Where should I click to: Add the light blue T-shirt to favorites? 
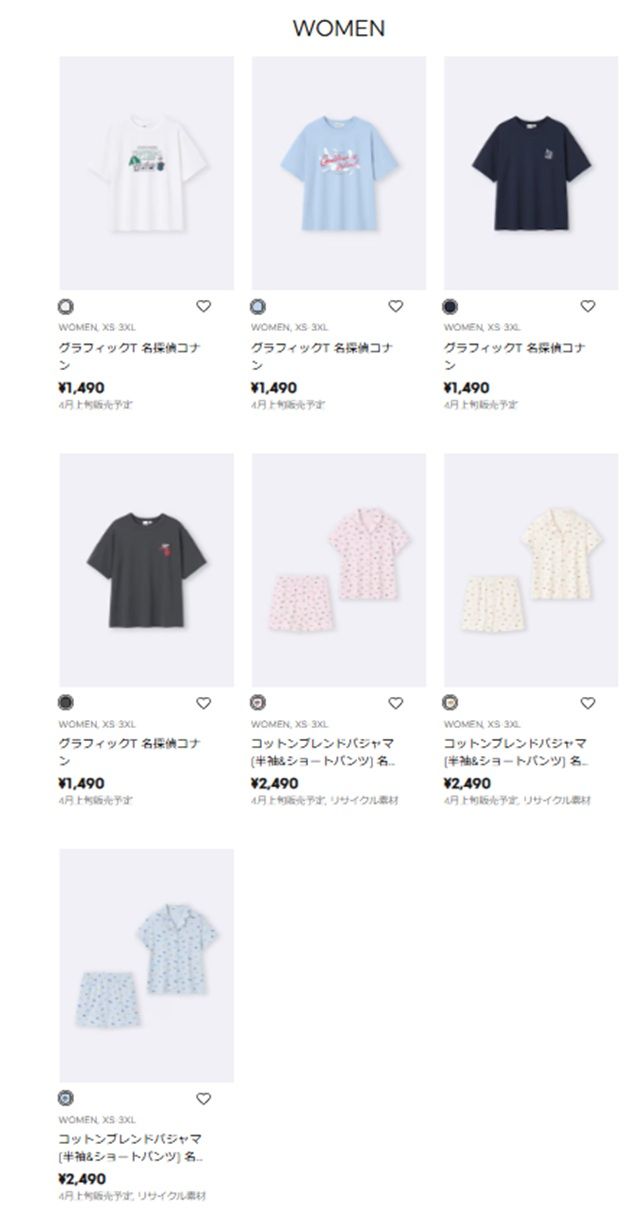coord(396,307)
